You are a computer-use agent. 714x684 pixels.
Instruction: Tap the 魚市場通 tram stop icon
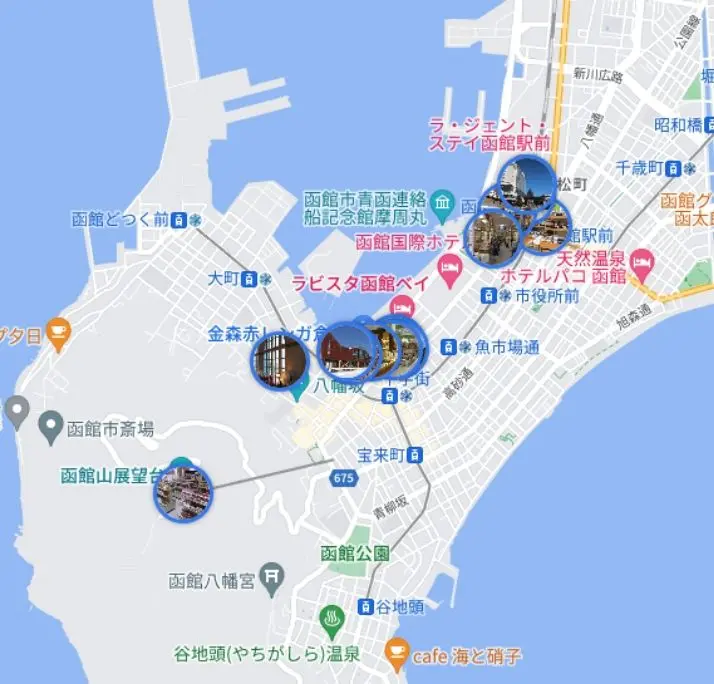click(x=449, y=347)
